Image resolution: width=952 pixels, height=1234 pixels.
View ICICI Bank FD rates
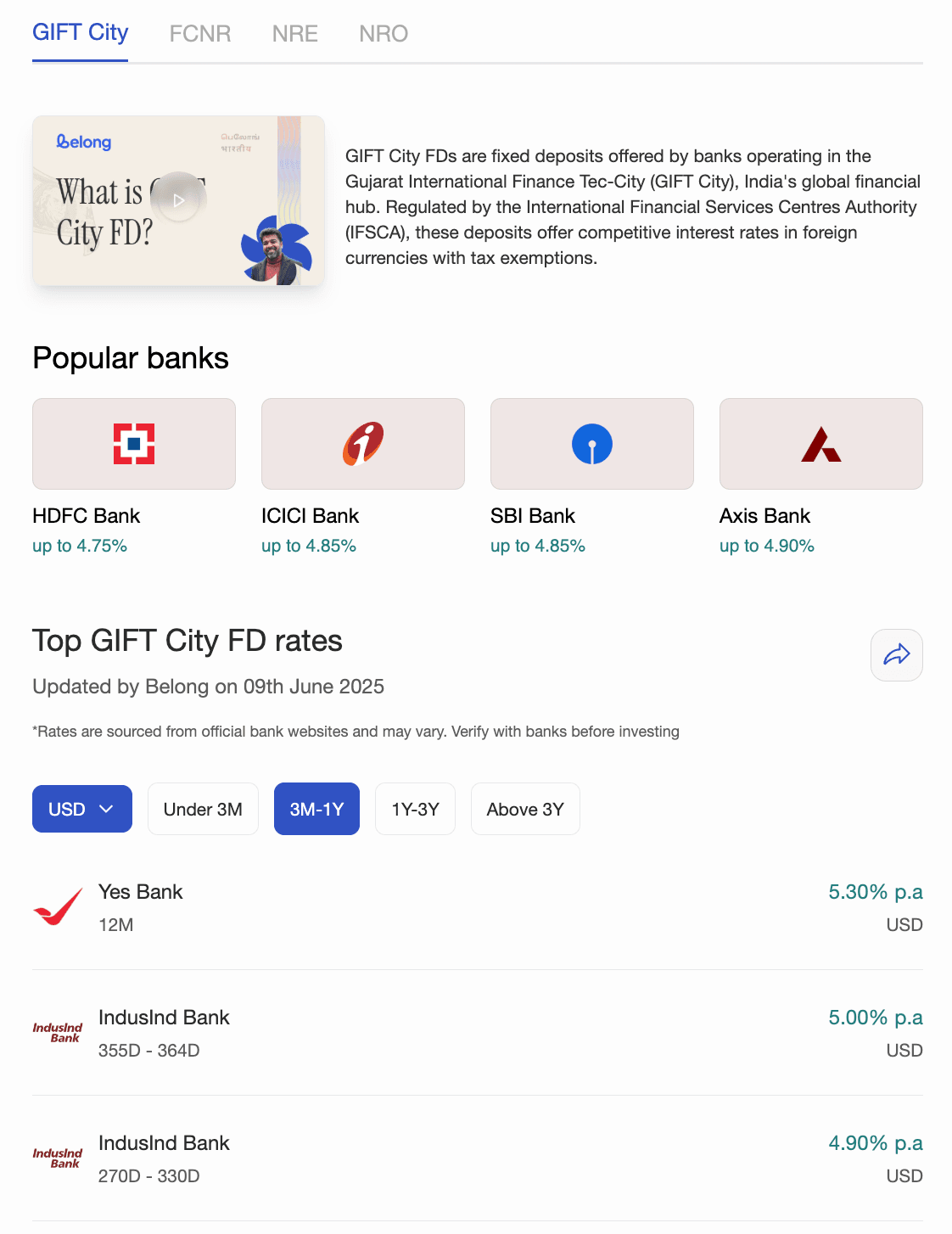pyautogui.click(x=363, y=444)
